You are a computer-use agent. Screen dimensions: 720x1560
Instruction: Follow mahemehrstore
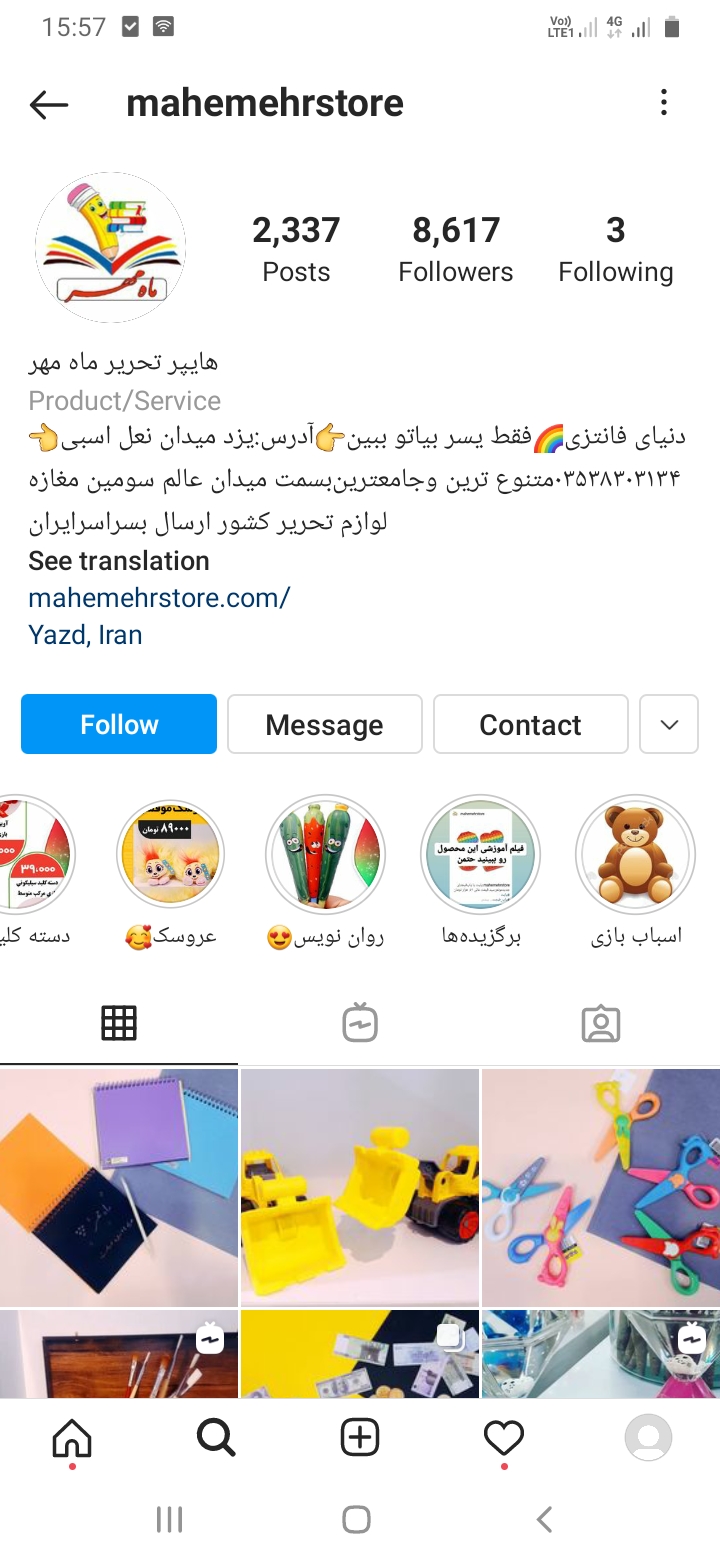pos(119,724)
